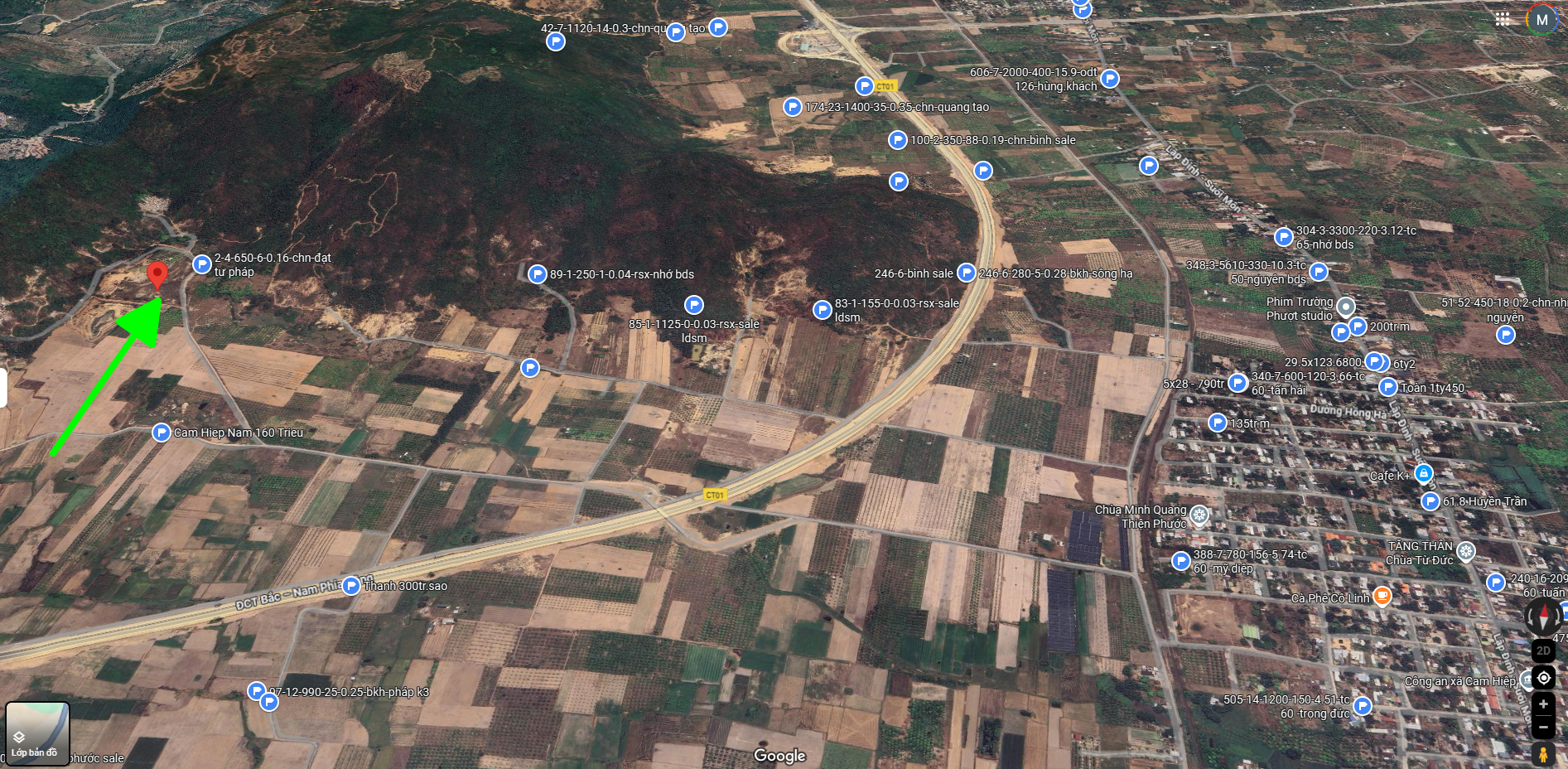1568x769 pixels.
Task: Switch the map to 2D view
Action: coord(1543,651)
